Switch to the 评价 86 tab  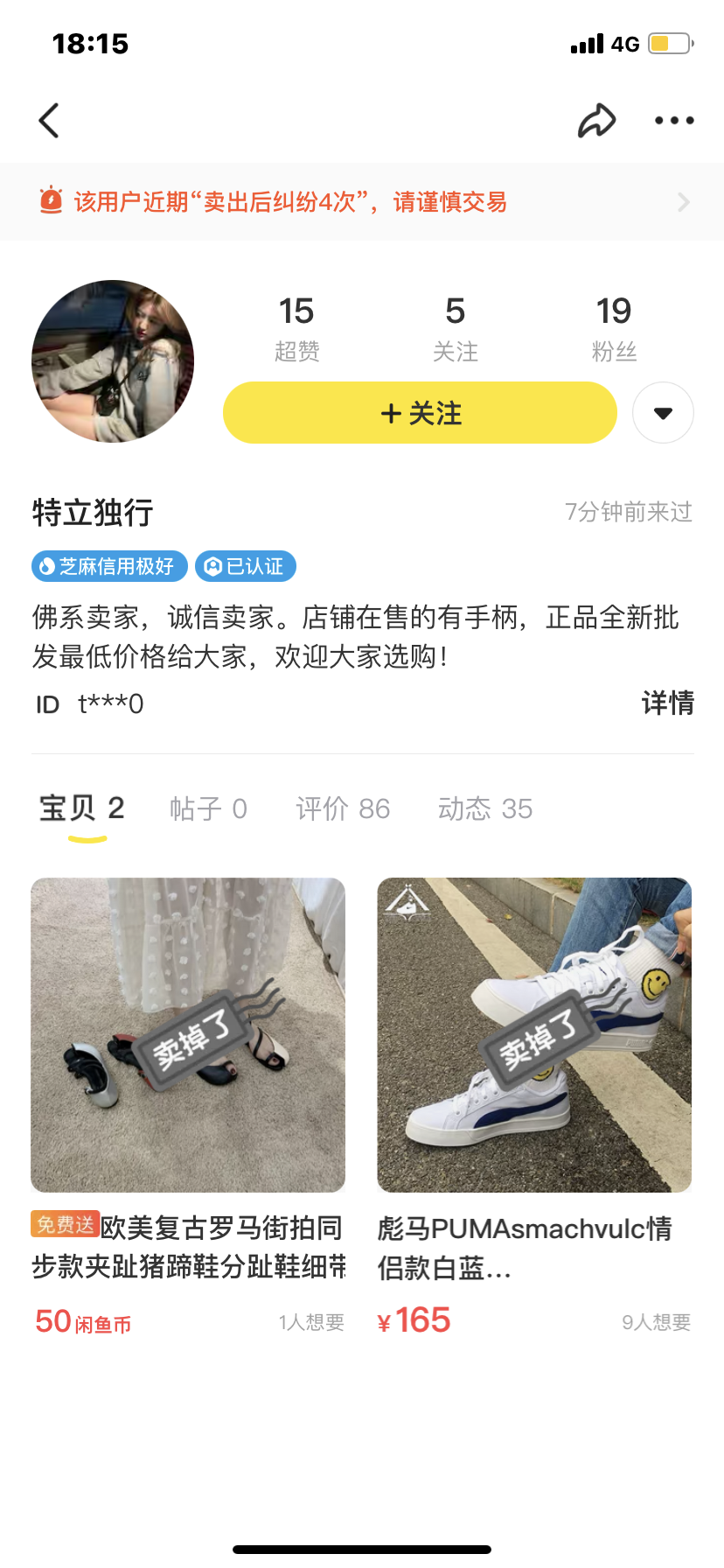tap(343, 808)
